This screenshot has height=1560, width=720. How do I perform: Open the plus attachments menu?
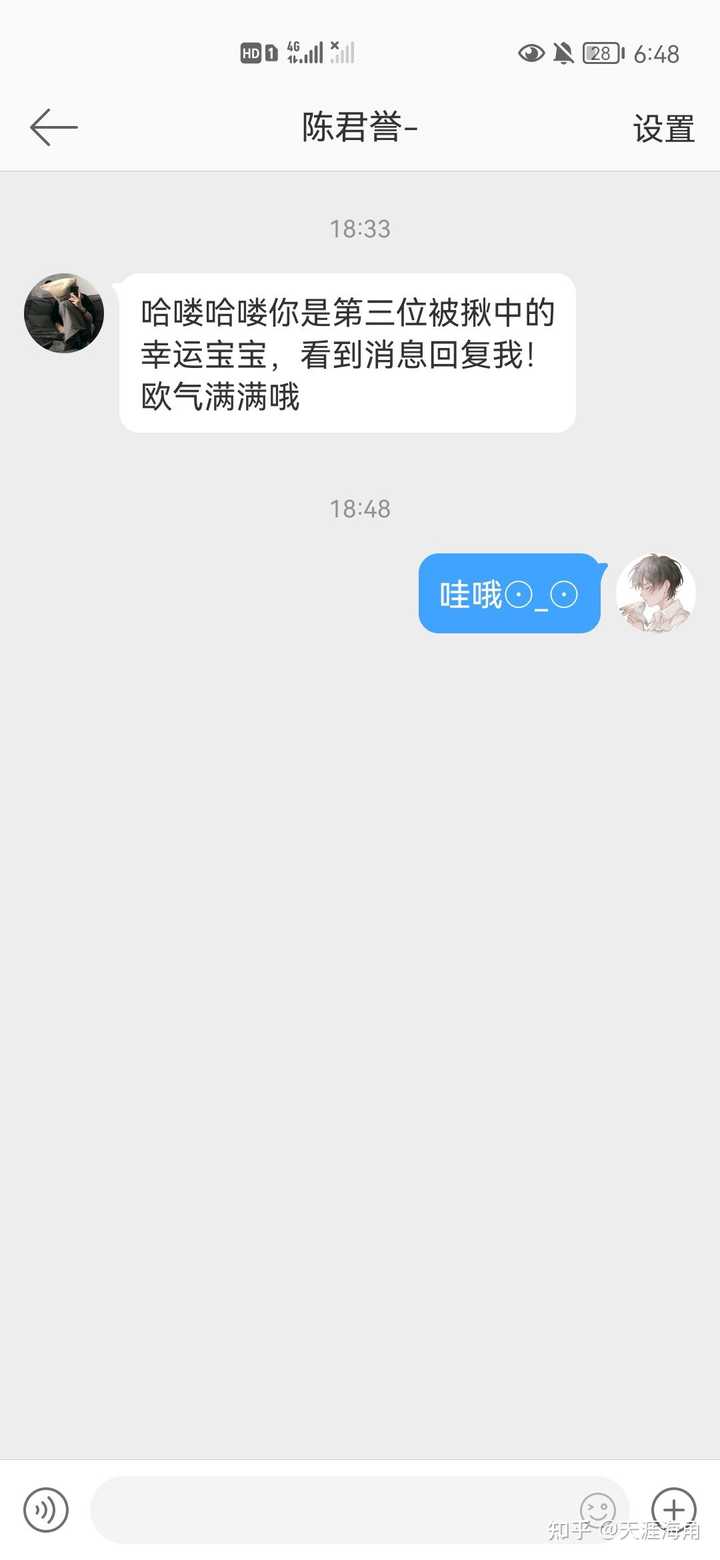click(x=673, y=1509)
